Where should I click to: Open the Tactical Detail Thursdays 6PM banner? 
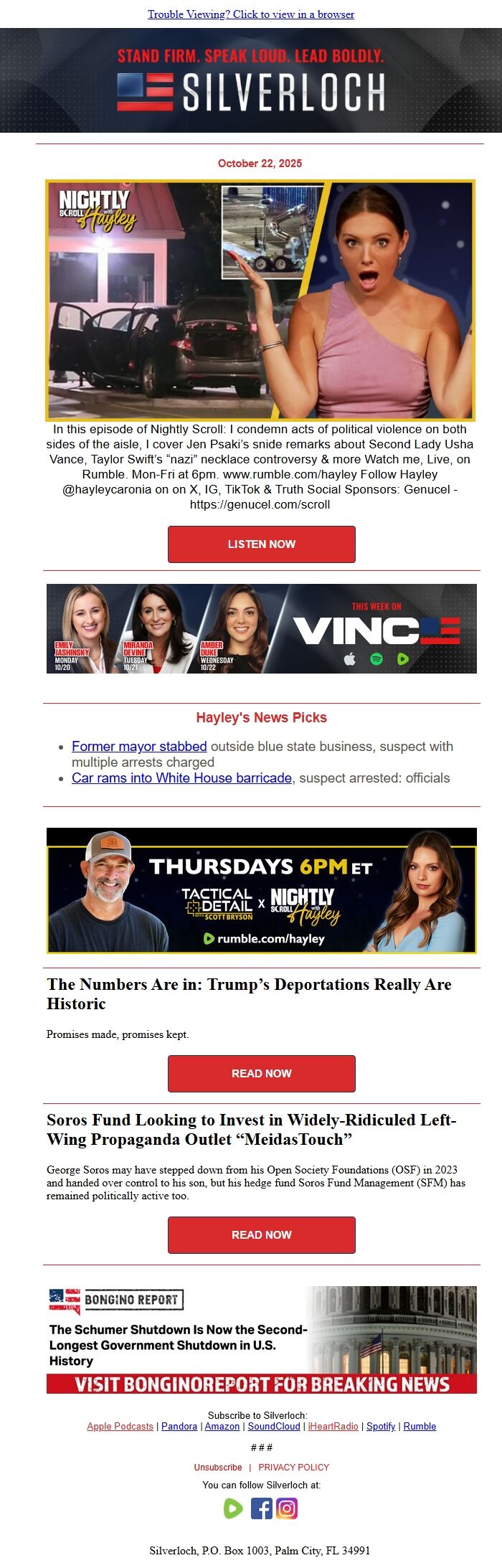point(261,891)
